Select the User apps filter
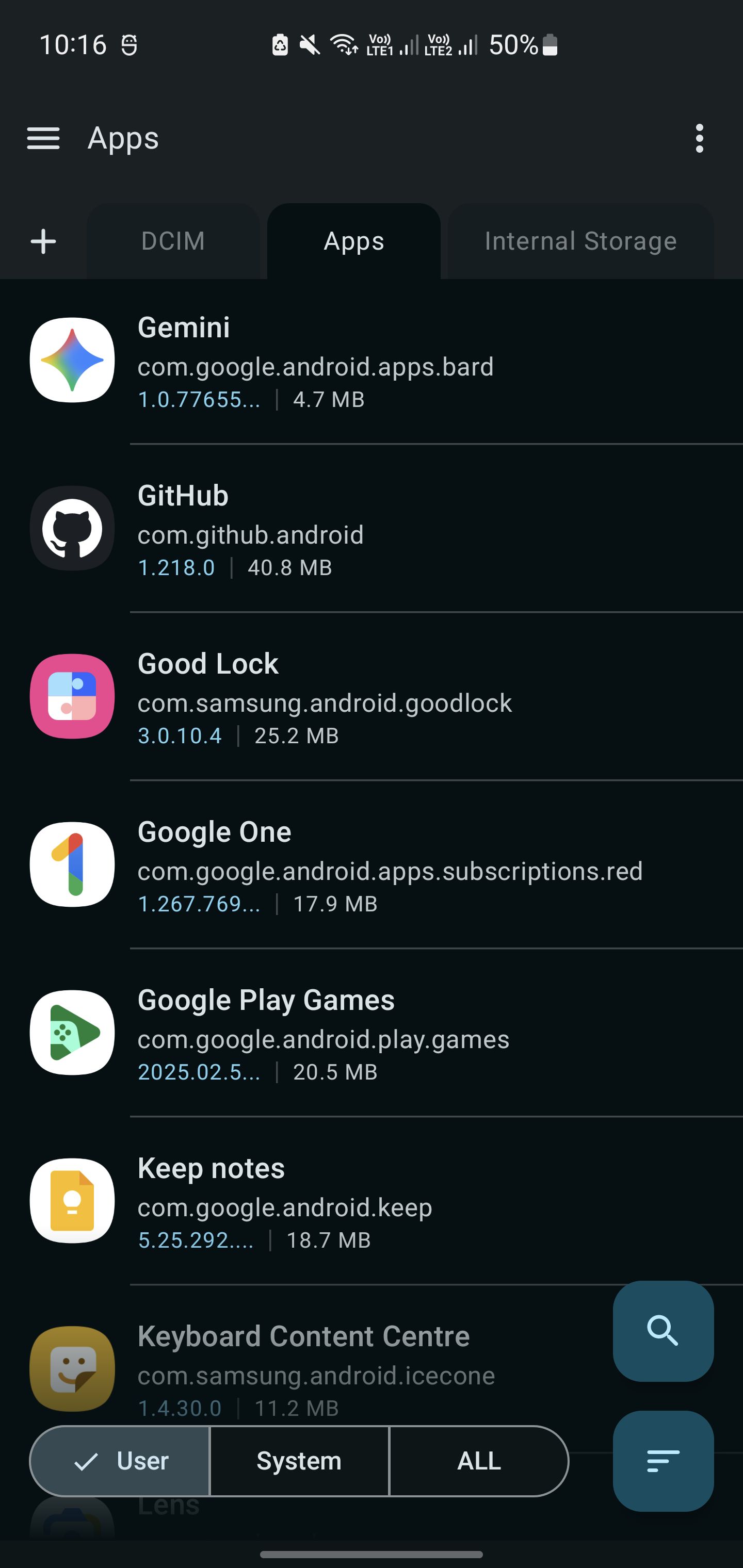 [x=120, y=1461]
